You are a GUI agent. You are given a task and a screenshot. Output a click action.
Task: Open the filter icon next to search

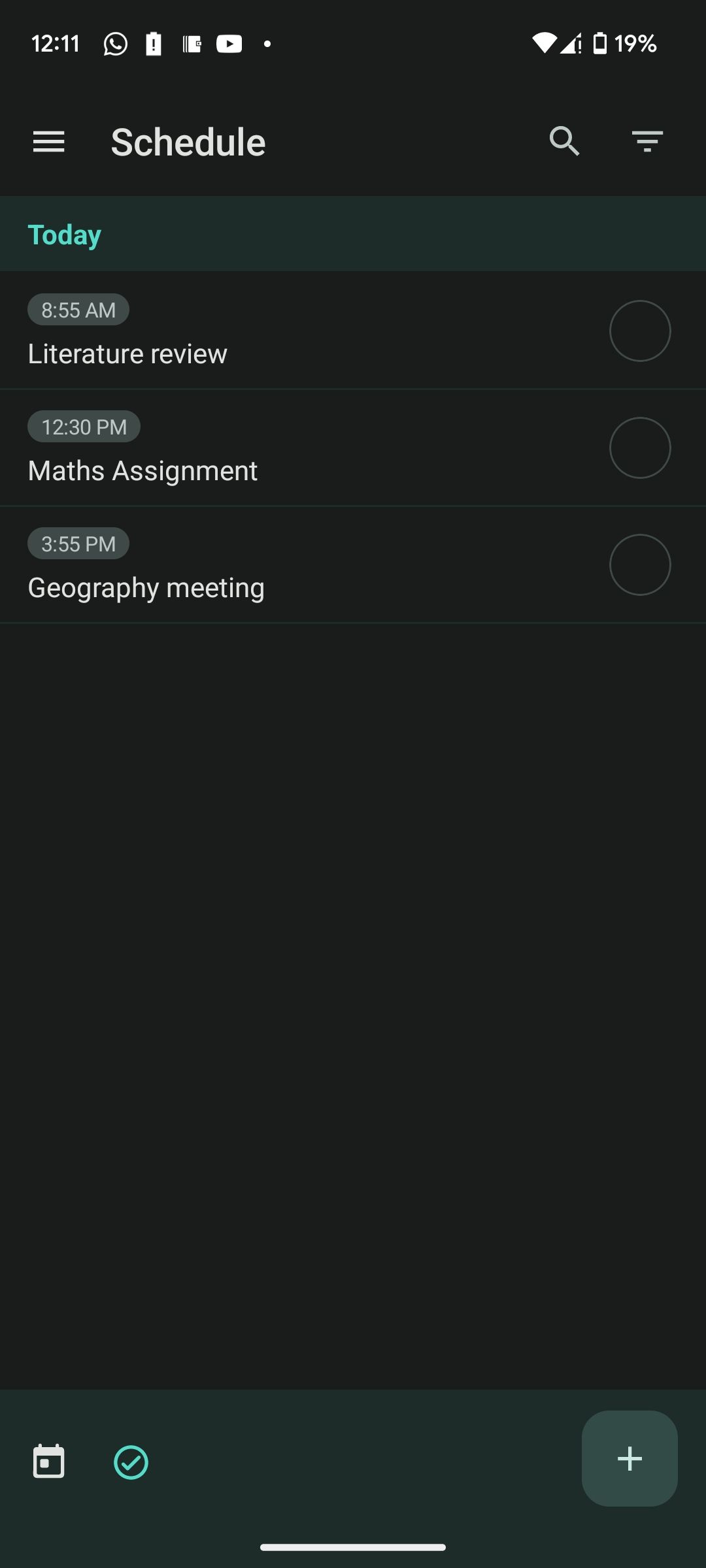(647, 141)
